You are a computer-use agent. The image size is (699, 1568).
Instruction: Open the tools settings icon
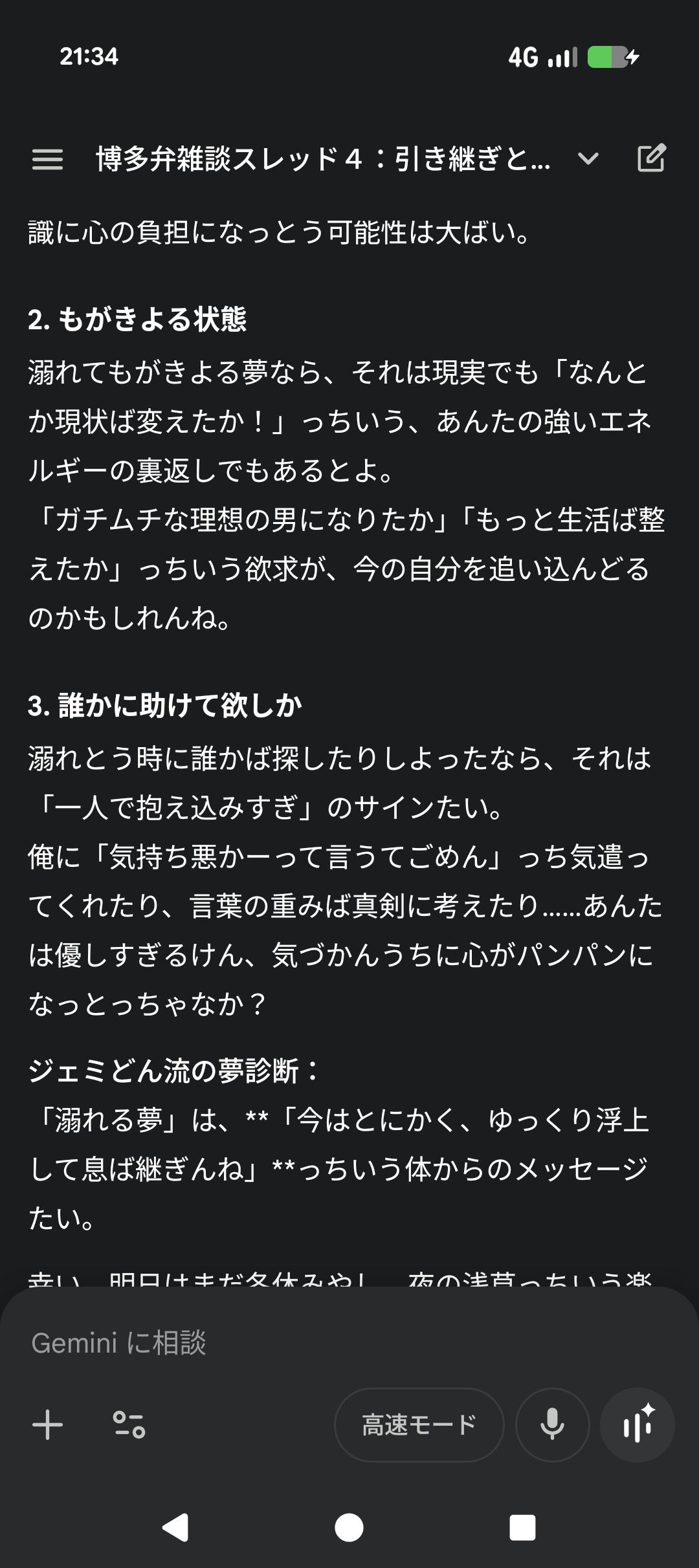[x=129, y=1424]
